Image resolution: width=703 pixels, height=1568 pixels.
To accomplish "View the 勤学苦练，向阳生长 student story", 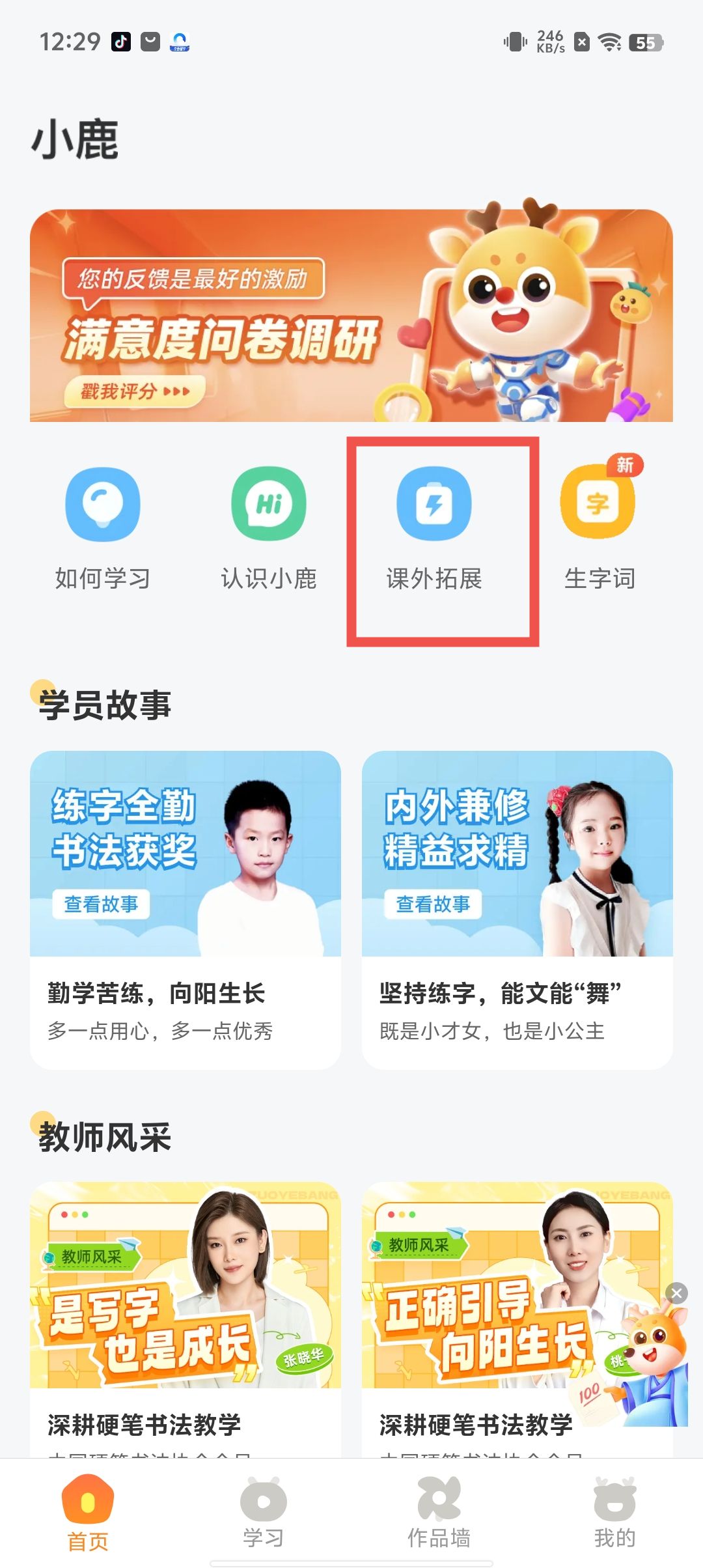I will click(186, 908).
